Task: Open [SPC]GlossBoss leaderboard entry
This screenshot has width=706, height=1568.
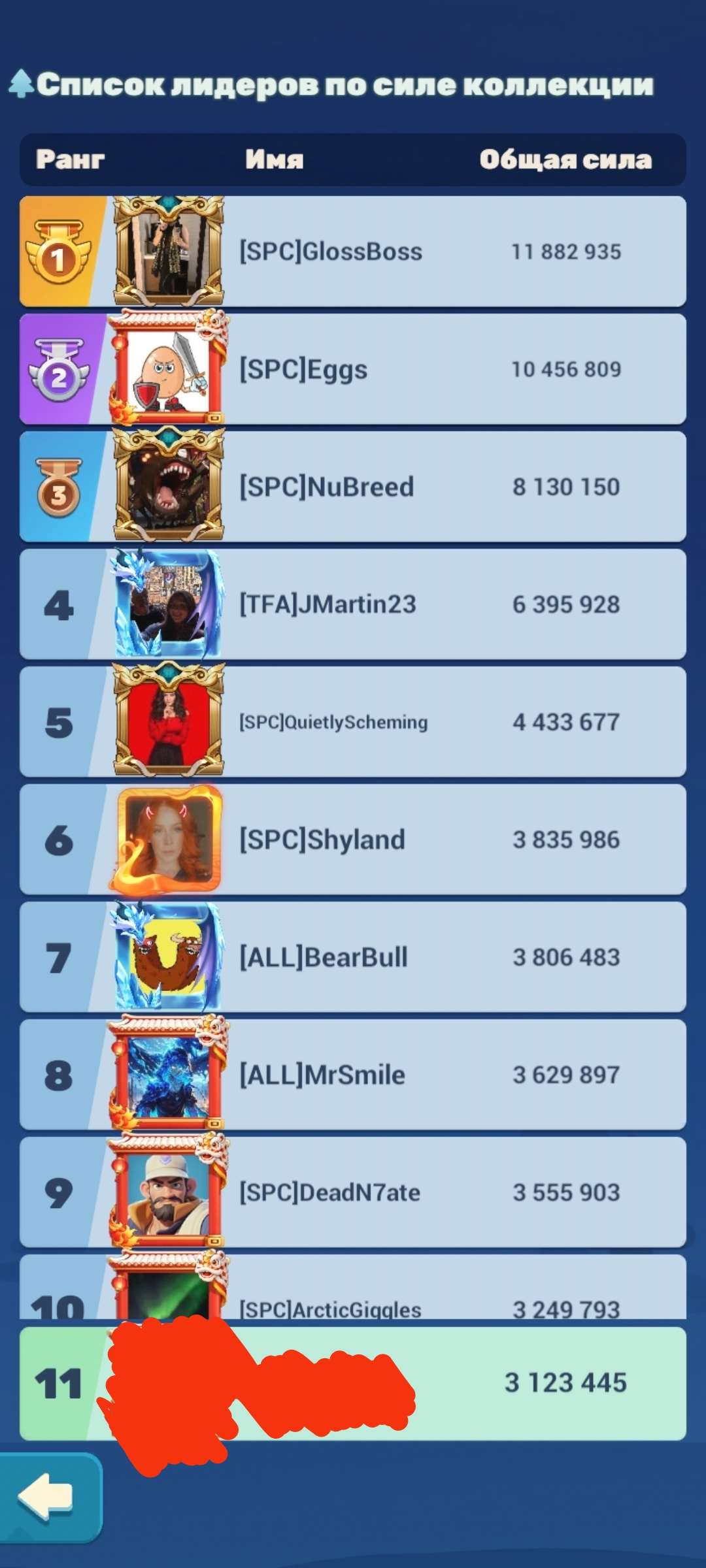Action: tap(353, 252)
